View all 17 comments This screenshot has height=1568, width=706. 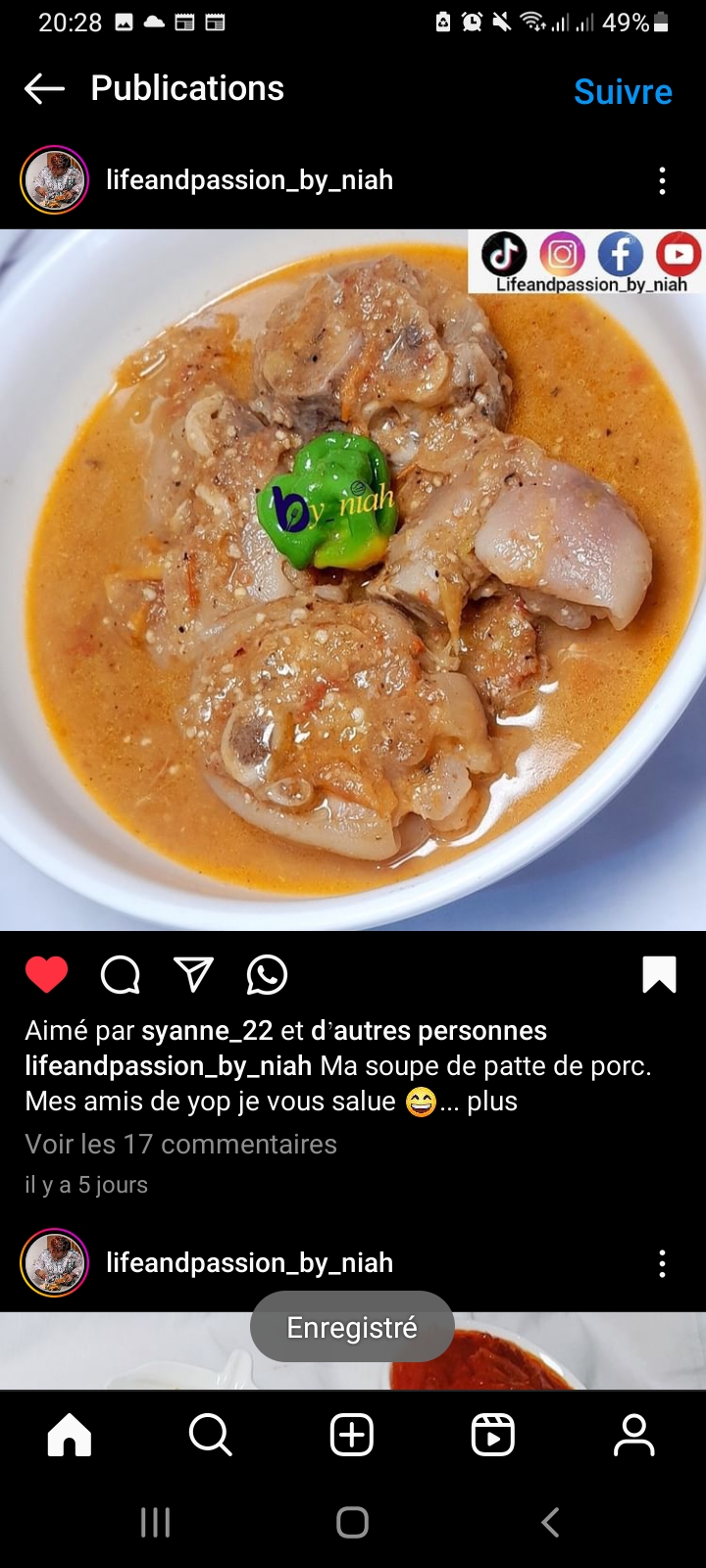tap(180, 1145)
